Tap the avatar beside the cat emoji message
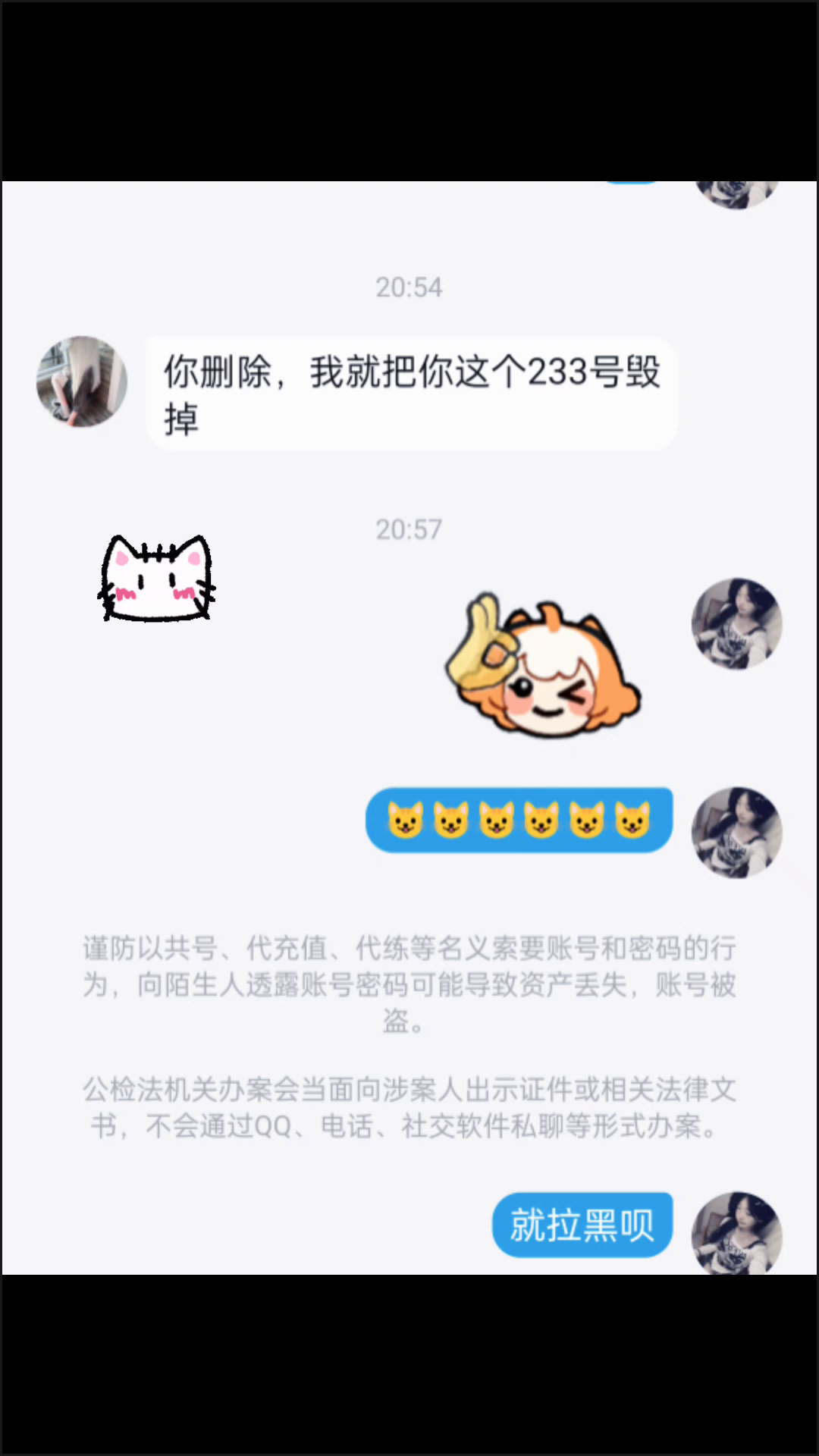Viewport: 819px width, 1456px height. click(736, 832)
